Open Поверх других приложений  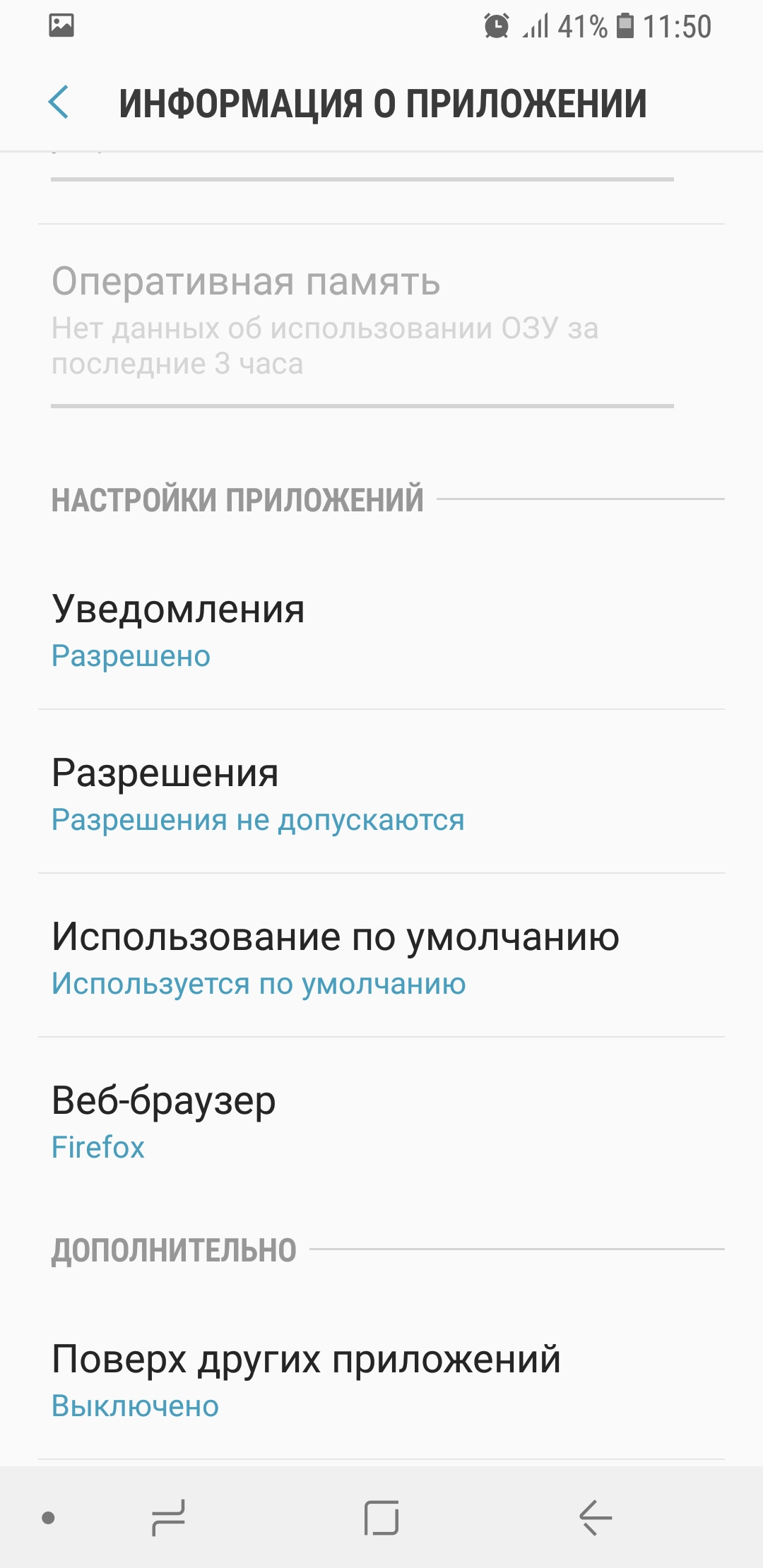pyautogui.click(x=381, y=1378)
